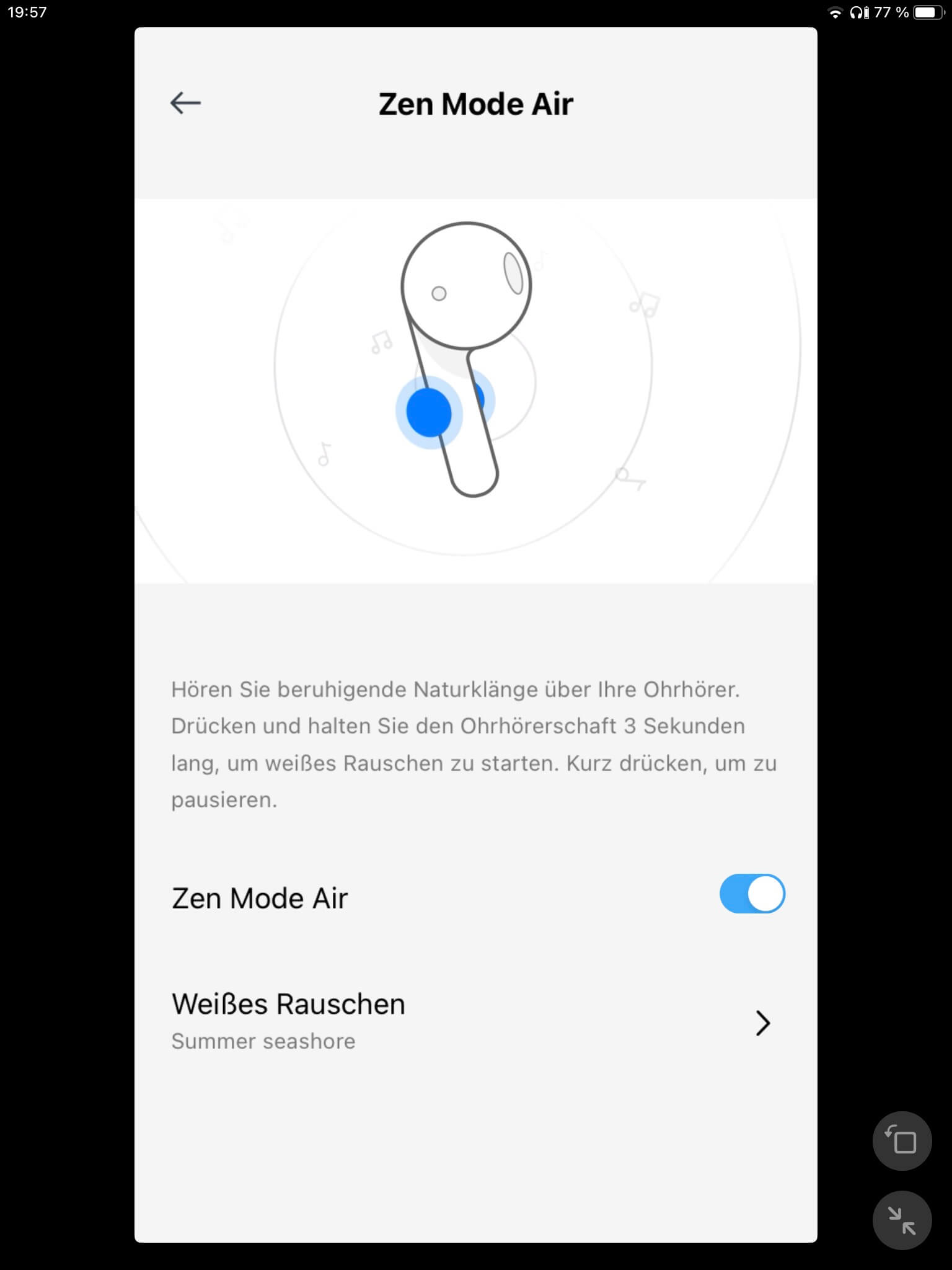Tap the rotate screen button

pos(902,1141)
